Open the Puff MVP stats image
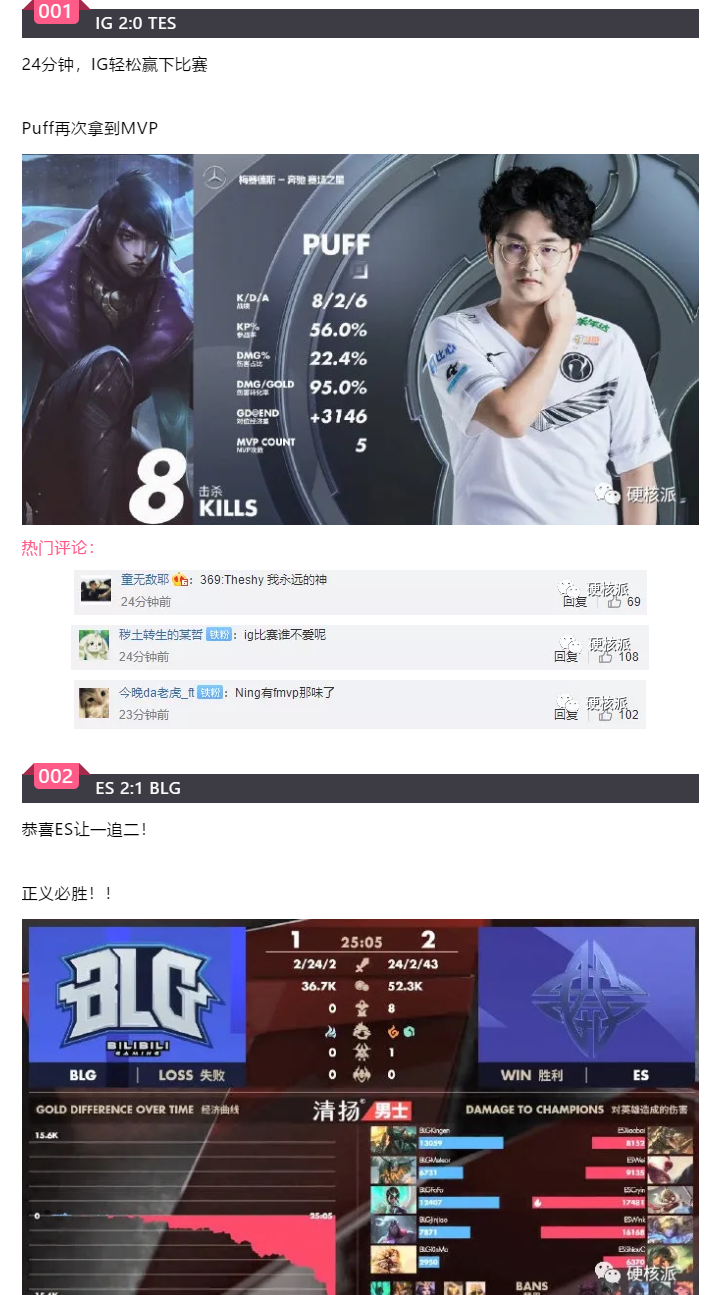Image resolution: width=706 pixels, height=1295 pixels. click(x=360, y=339)
